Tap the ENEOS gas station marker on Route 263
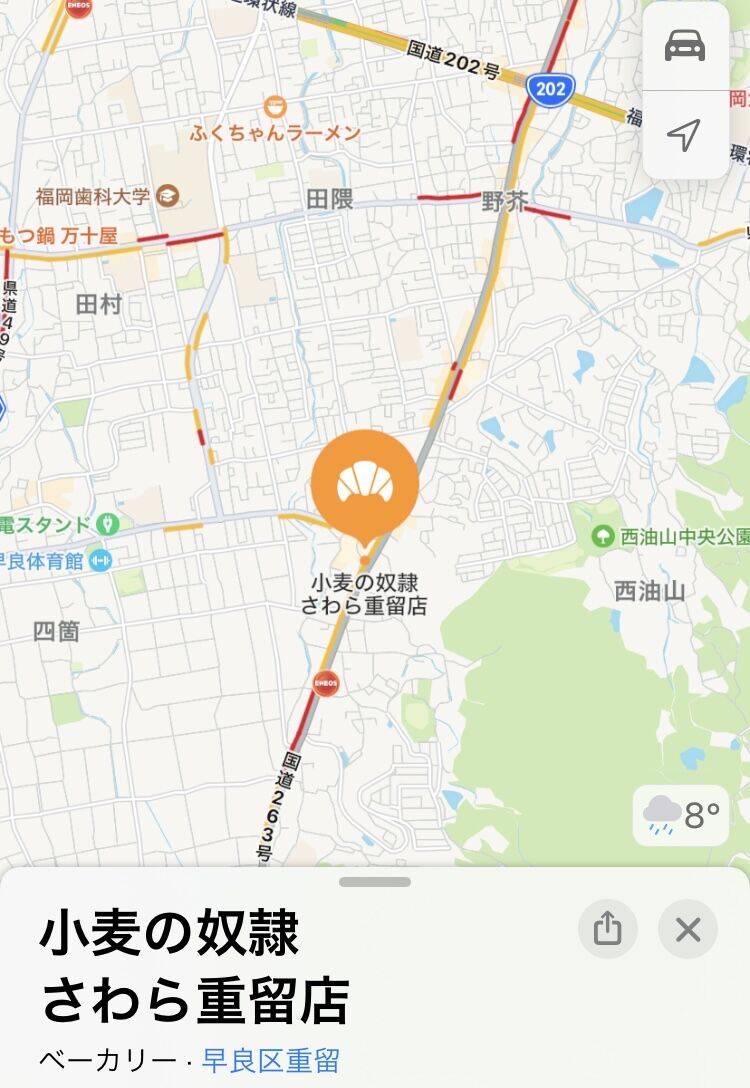The width and height of the screenshot is (750, 1088). 326,683
